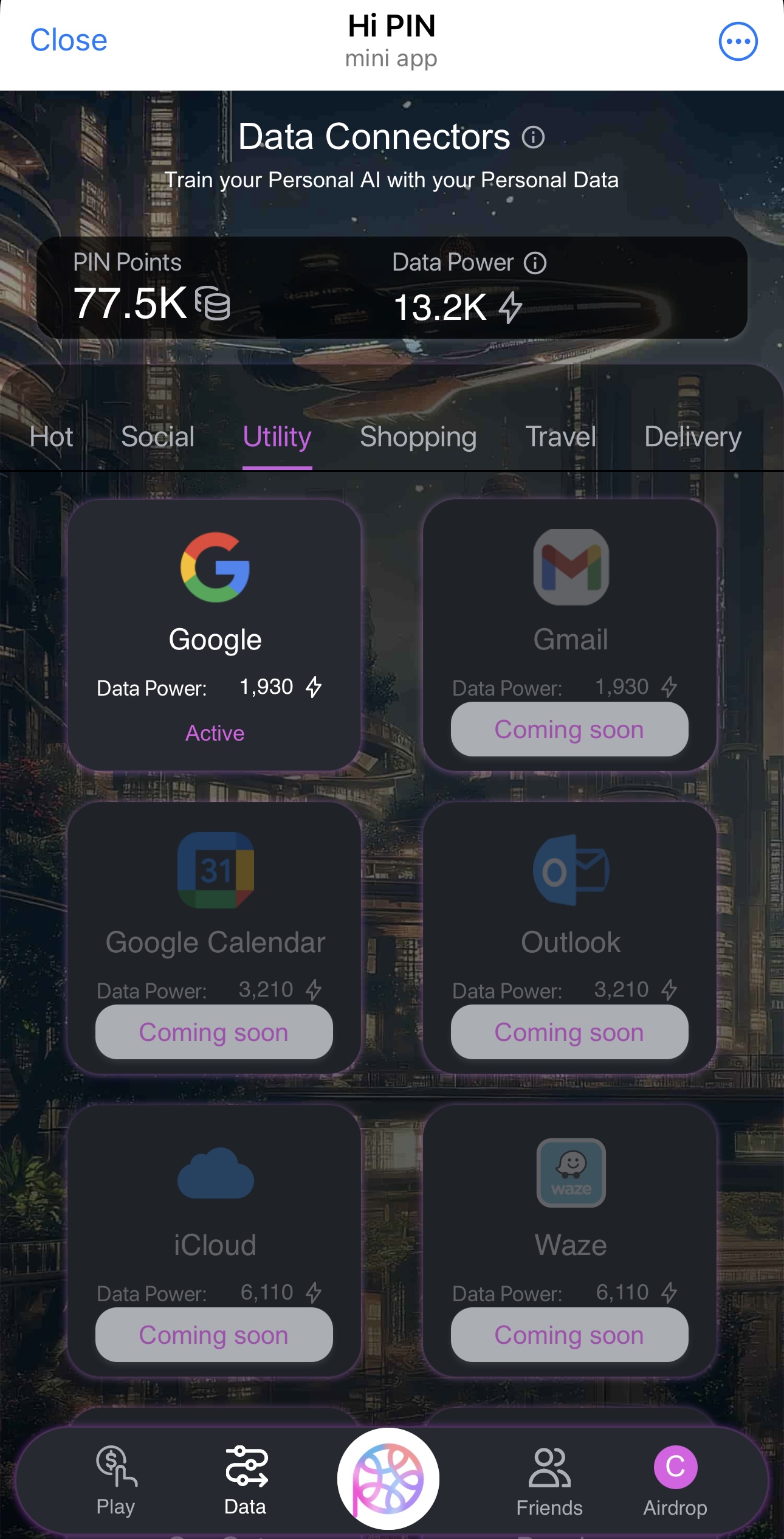Switch to the Delivery tab
Viewport: 784px width, 1539px height.
coord(692,437)
